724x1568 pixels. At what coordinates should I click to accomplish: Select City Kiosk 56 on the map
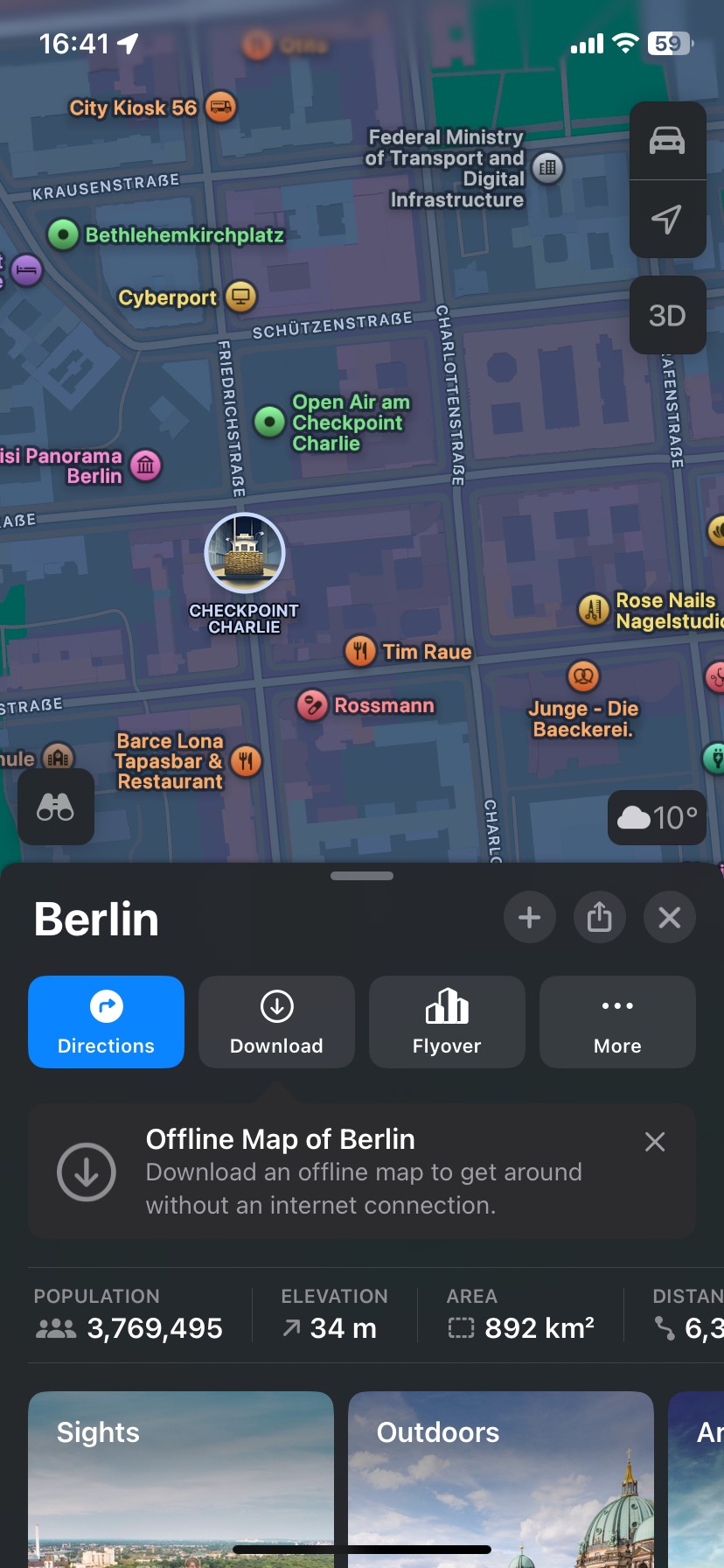pyautogui.click(x=153, y=107)
